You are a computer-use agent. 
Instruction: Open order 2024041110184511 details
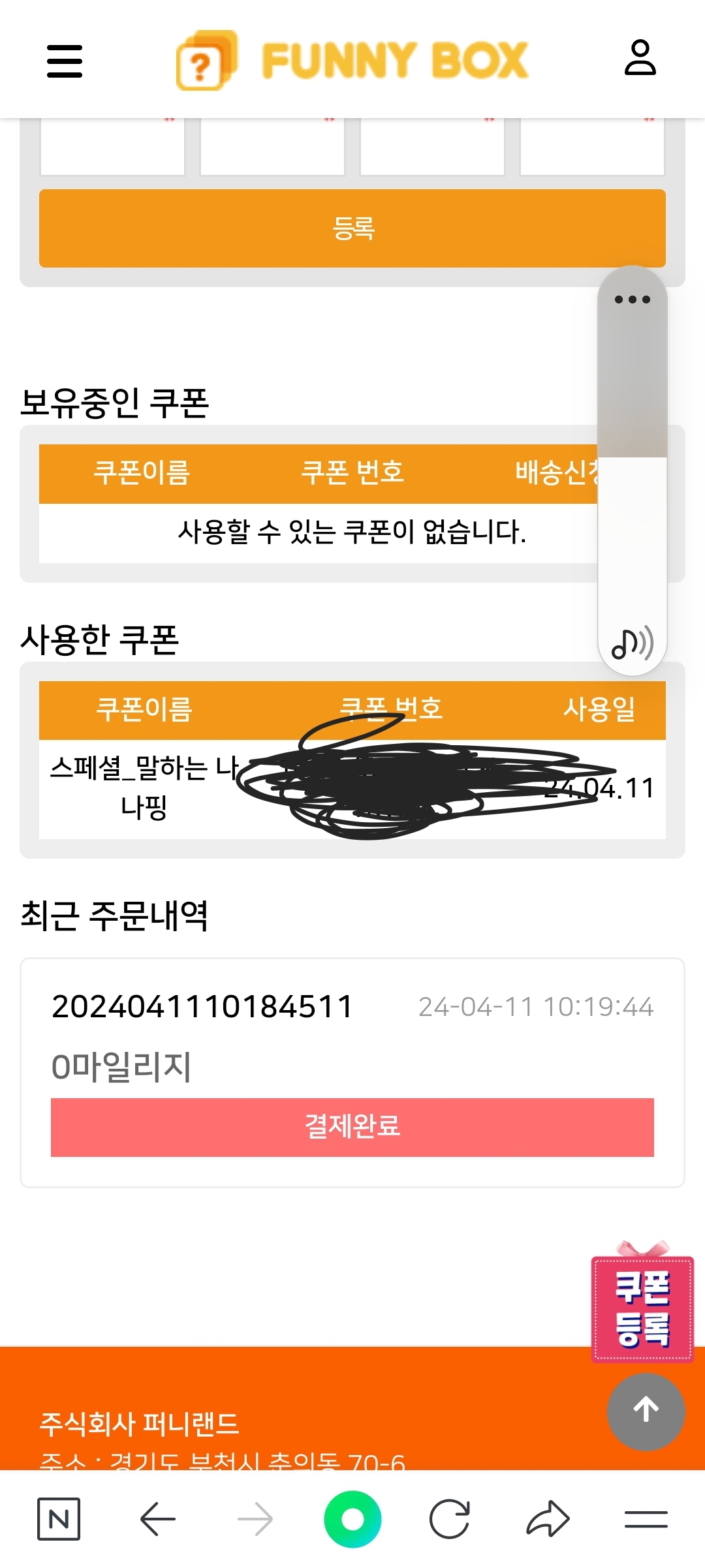[202, 1007]
